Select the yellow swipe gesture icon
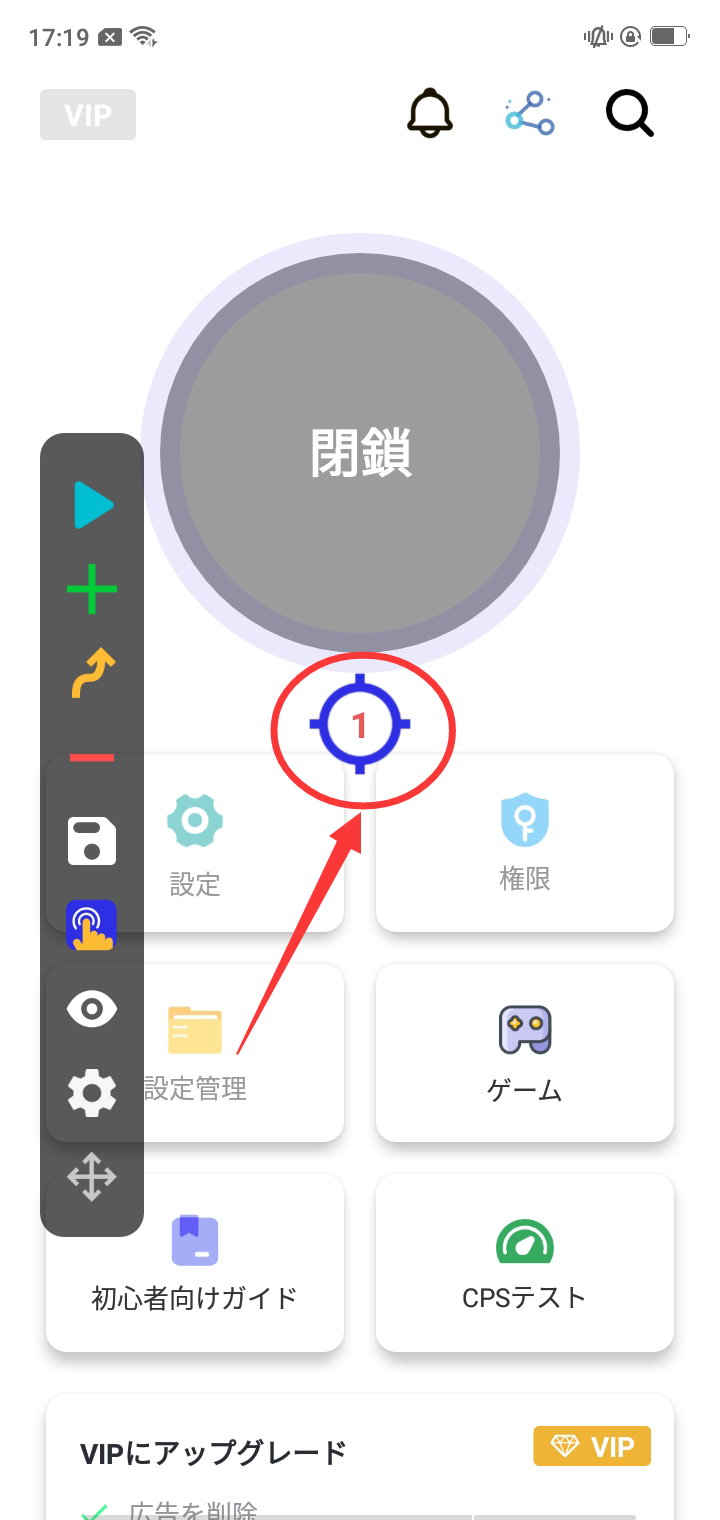 (91, 672)
